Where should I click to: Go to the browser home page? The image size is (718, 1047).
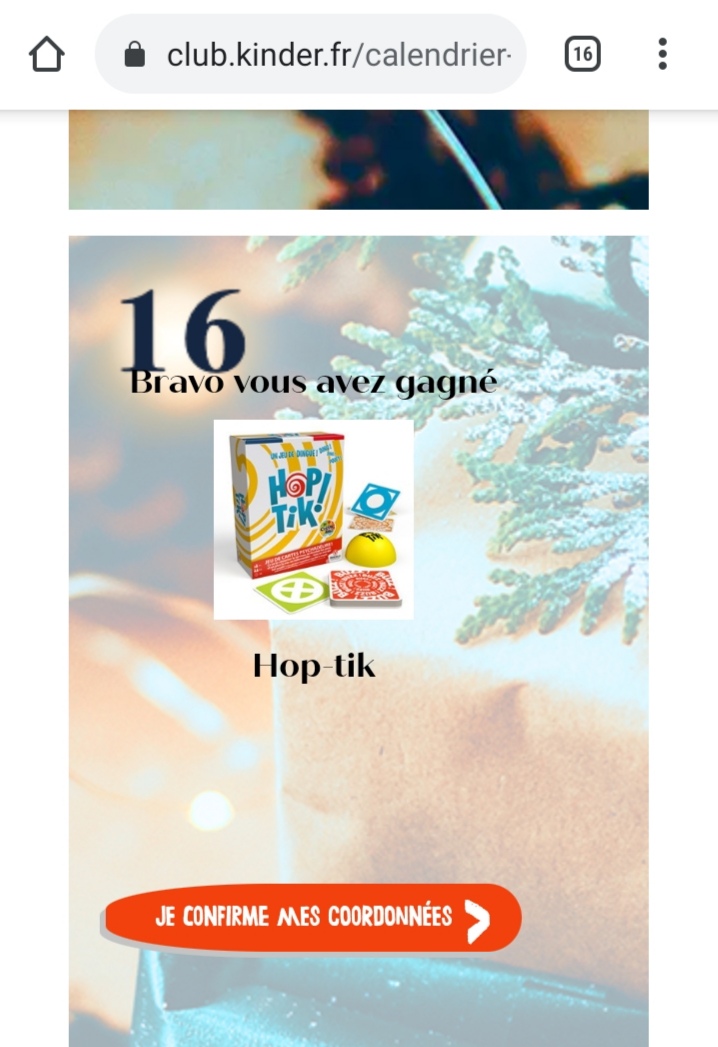46,54
